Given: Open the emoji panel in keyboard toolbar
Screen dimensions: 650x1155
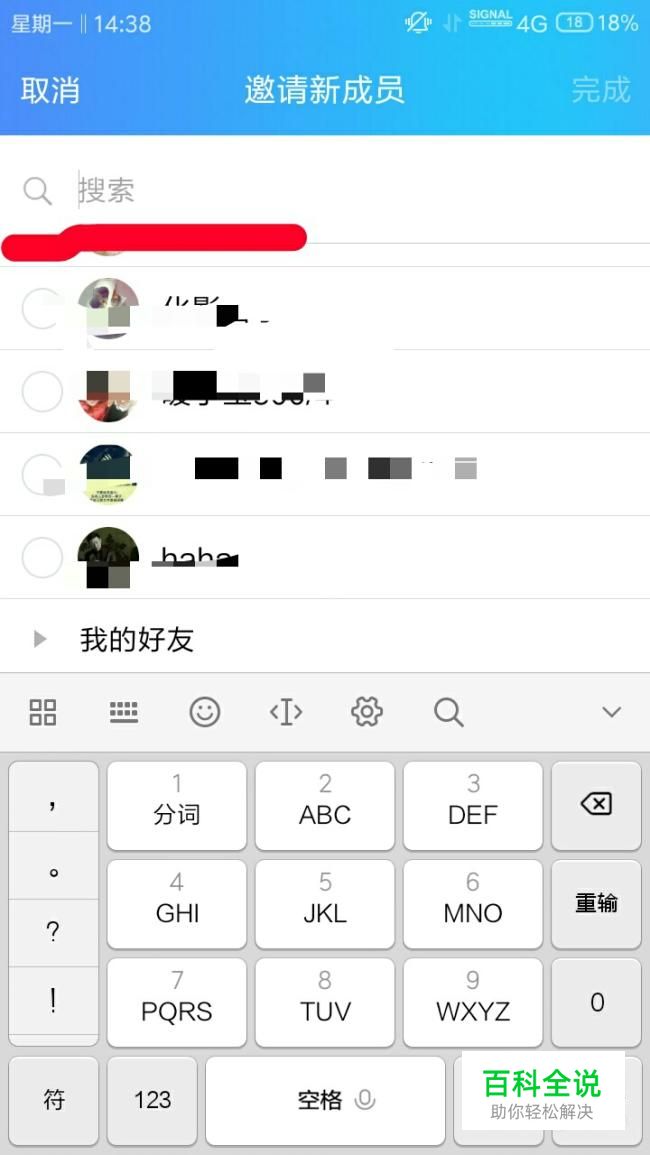Looking at the screenshot, I should [205, 712].
